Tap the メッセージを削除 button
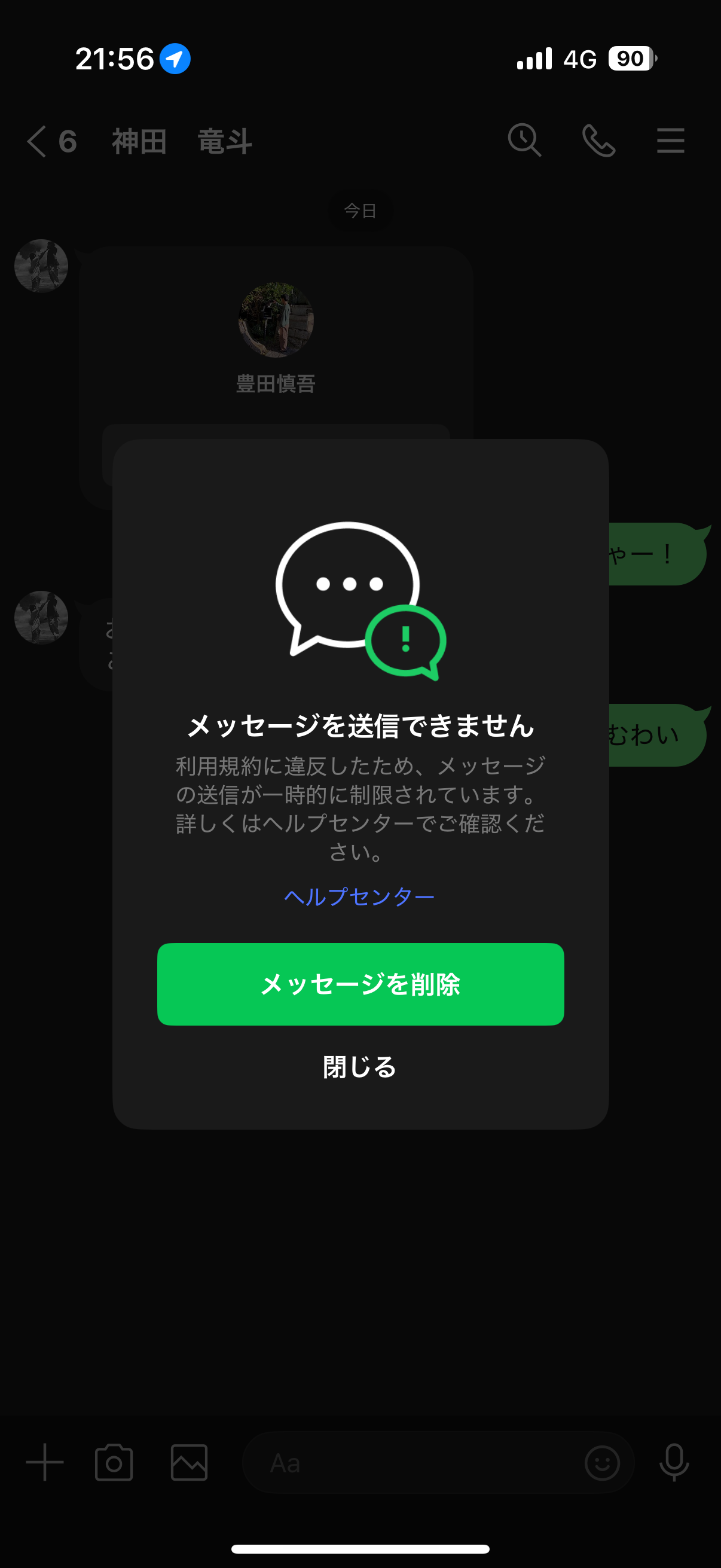This screenshot has height=1568, width=721. [360, 984]
